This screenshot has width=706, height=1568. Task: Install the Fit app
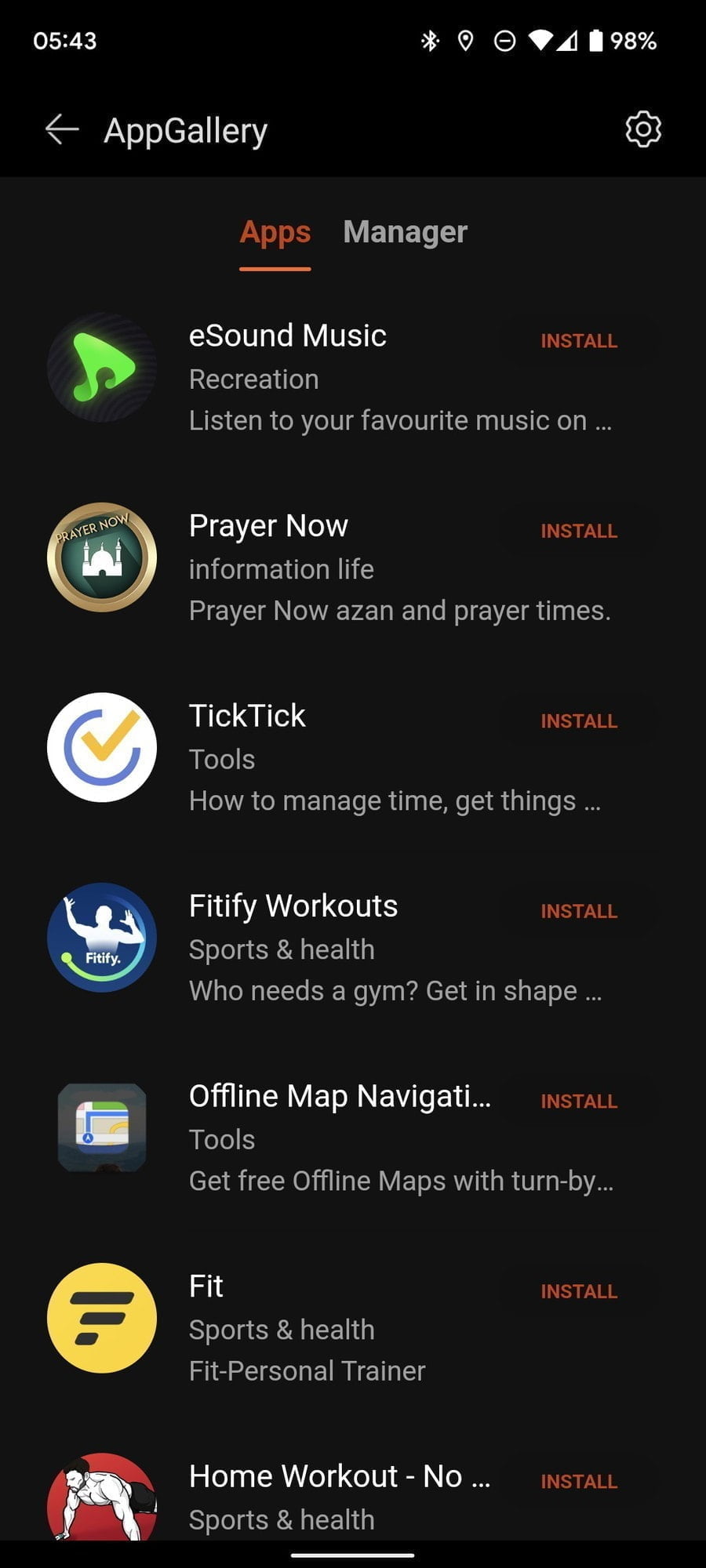(579, 1291)
